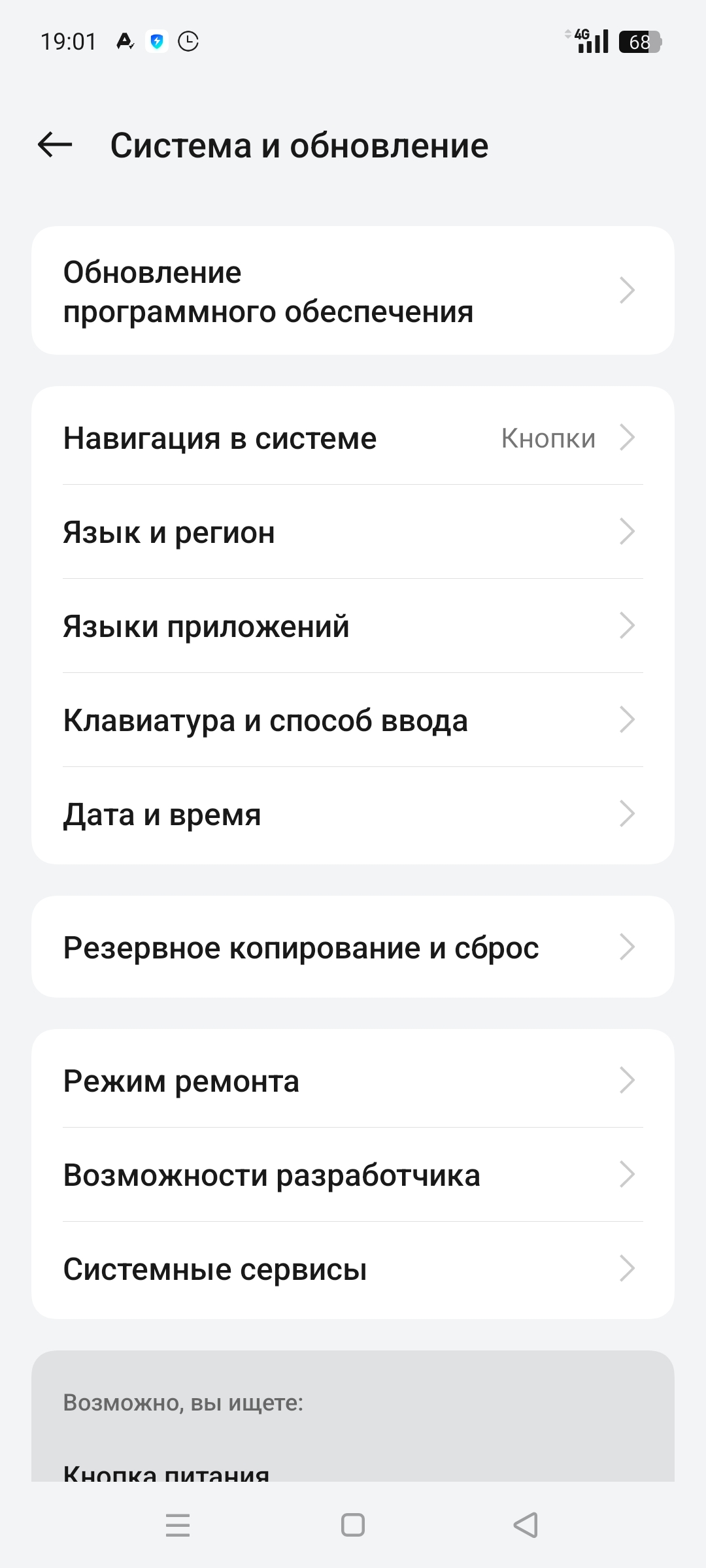706x1568 pixels.
Task: Open Резервное копирование и сброс
Action: click(x=353, y=947)
